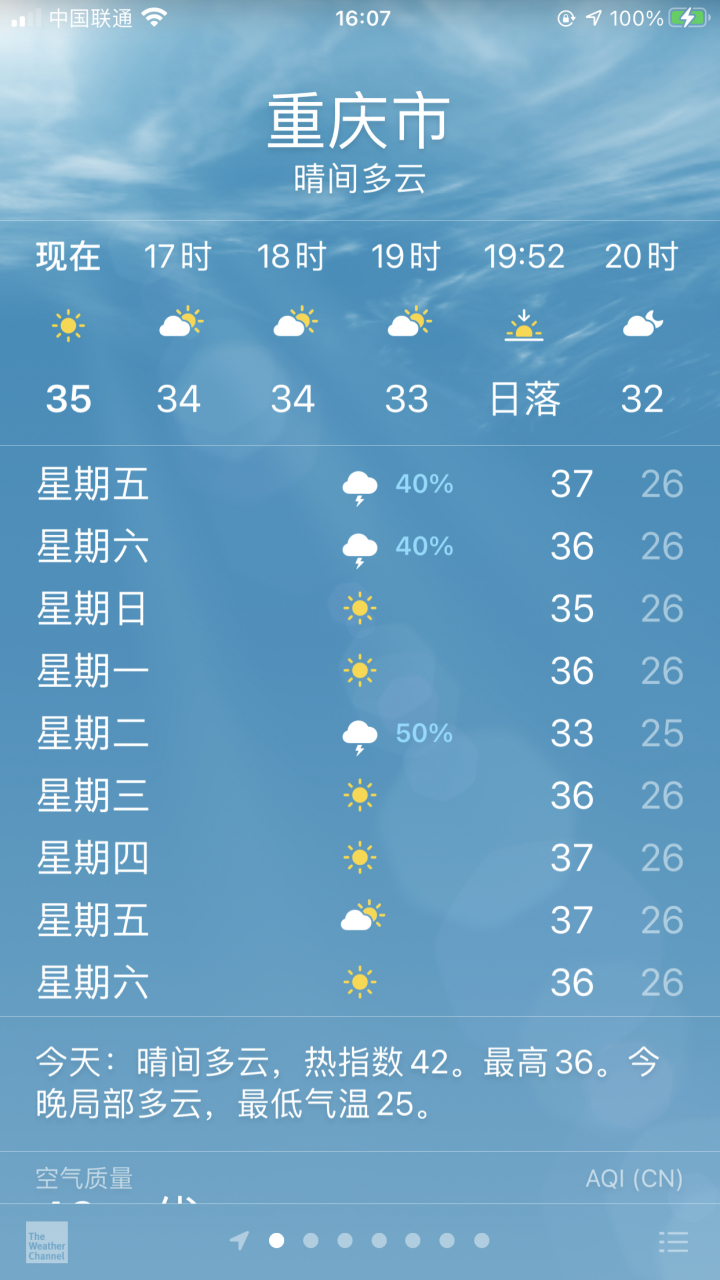Viewport: 720px width, 1280px height.
Task: Tap the partly cloudy icon for 17时
Action: 180,322
